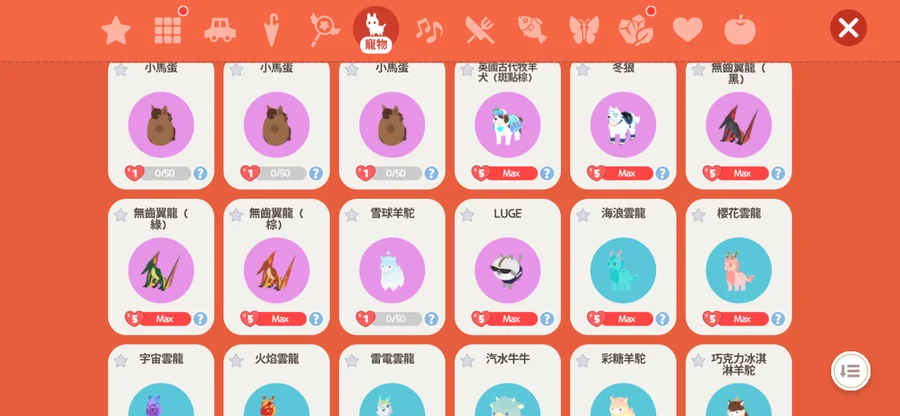The image size is (900, 416).
Task: Open the grid items tab
Action: pyautogui.click(x=168, y=30)
